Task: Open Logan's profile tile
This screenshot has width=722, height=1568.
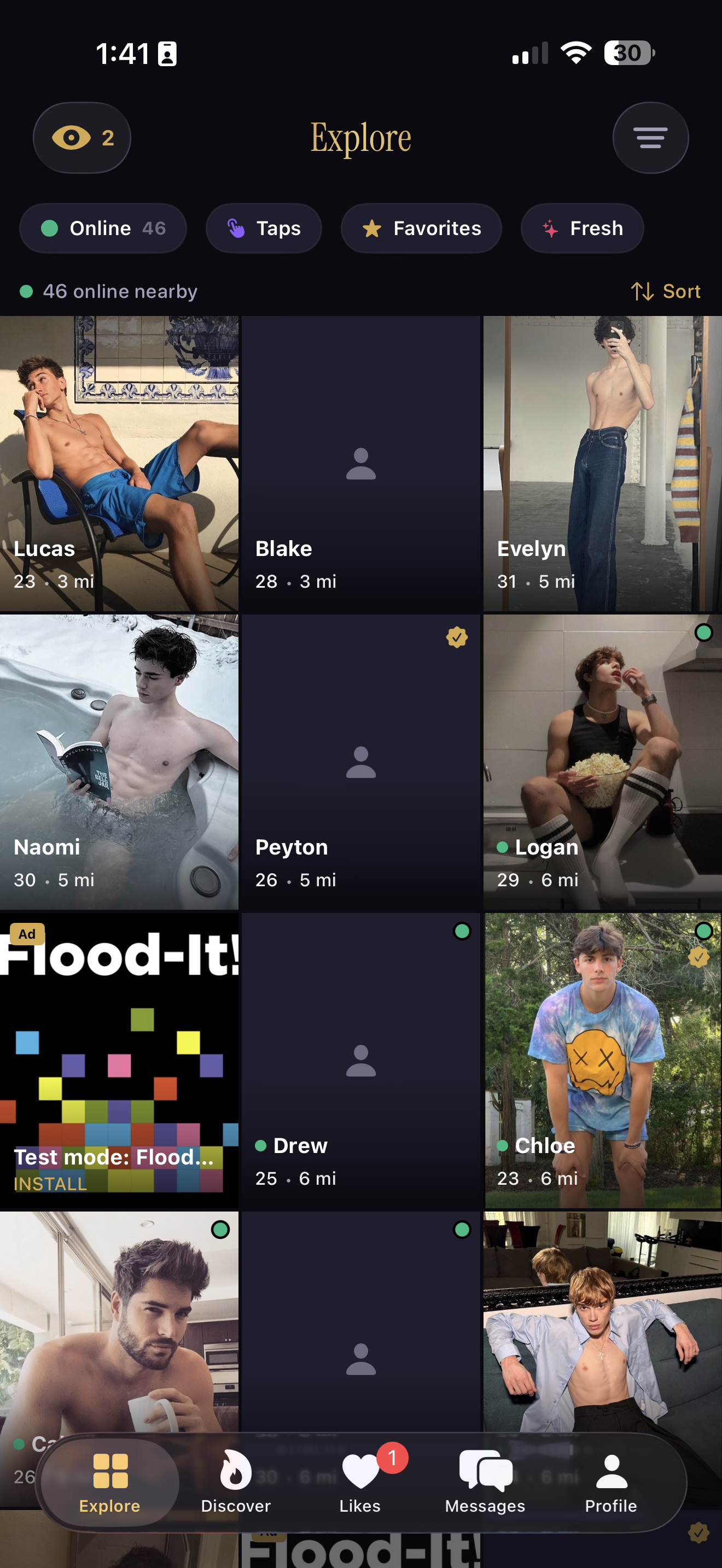Action: [602, 762]
